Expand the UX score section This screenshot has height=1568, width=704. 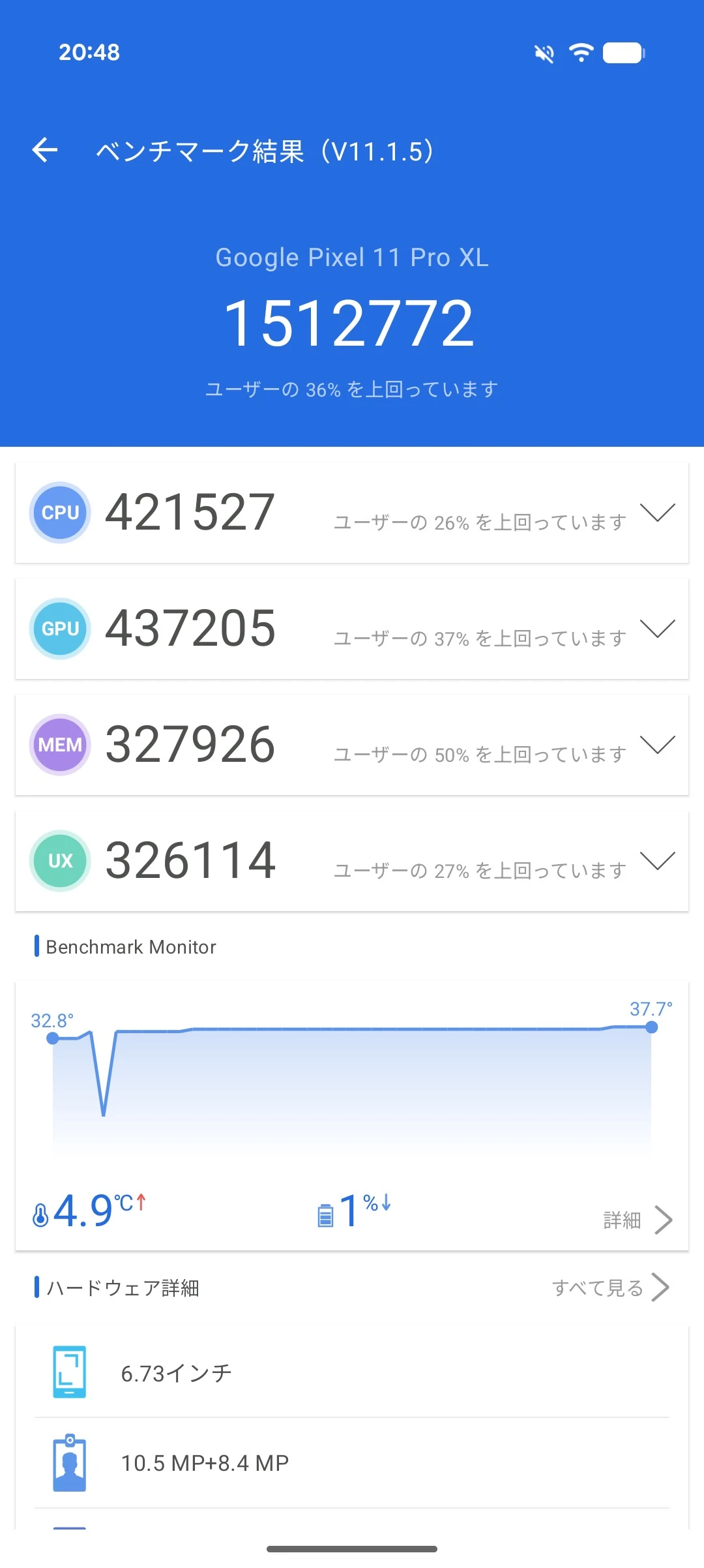657,861
